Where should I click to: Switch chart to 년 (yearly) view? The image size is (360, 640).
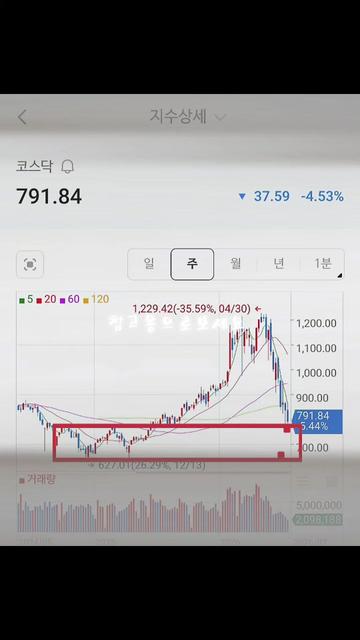(x=279, y=264)
